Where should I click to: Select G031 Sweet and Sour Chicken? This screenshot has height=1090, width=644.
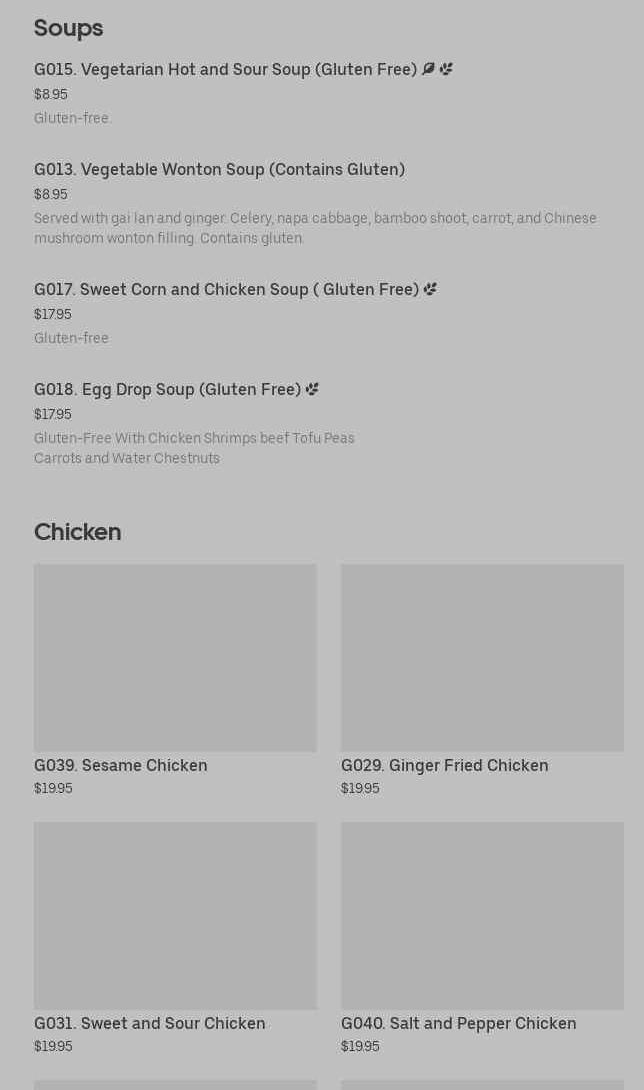coord(175,938)
